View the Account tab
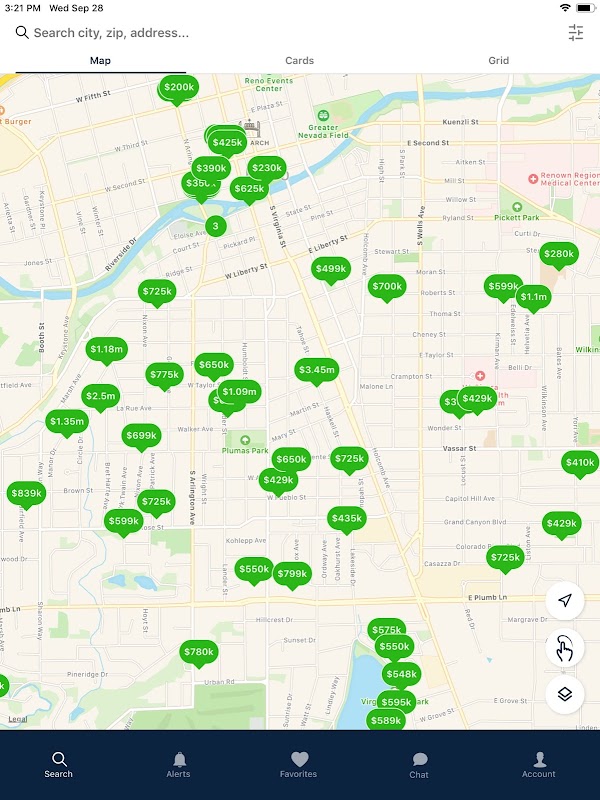This screenshot has height=800, width=600. click(539, 765)
